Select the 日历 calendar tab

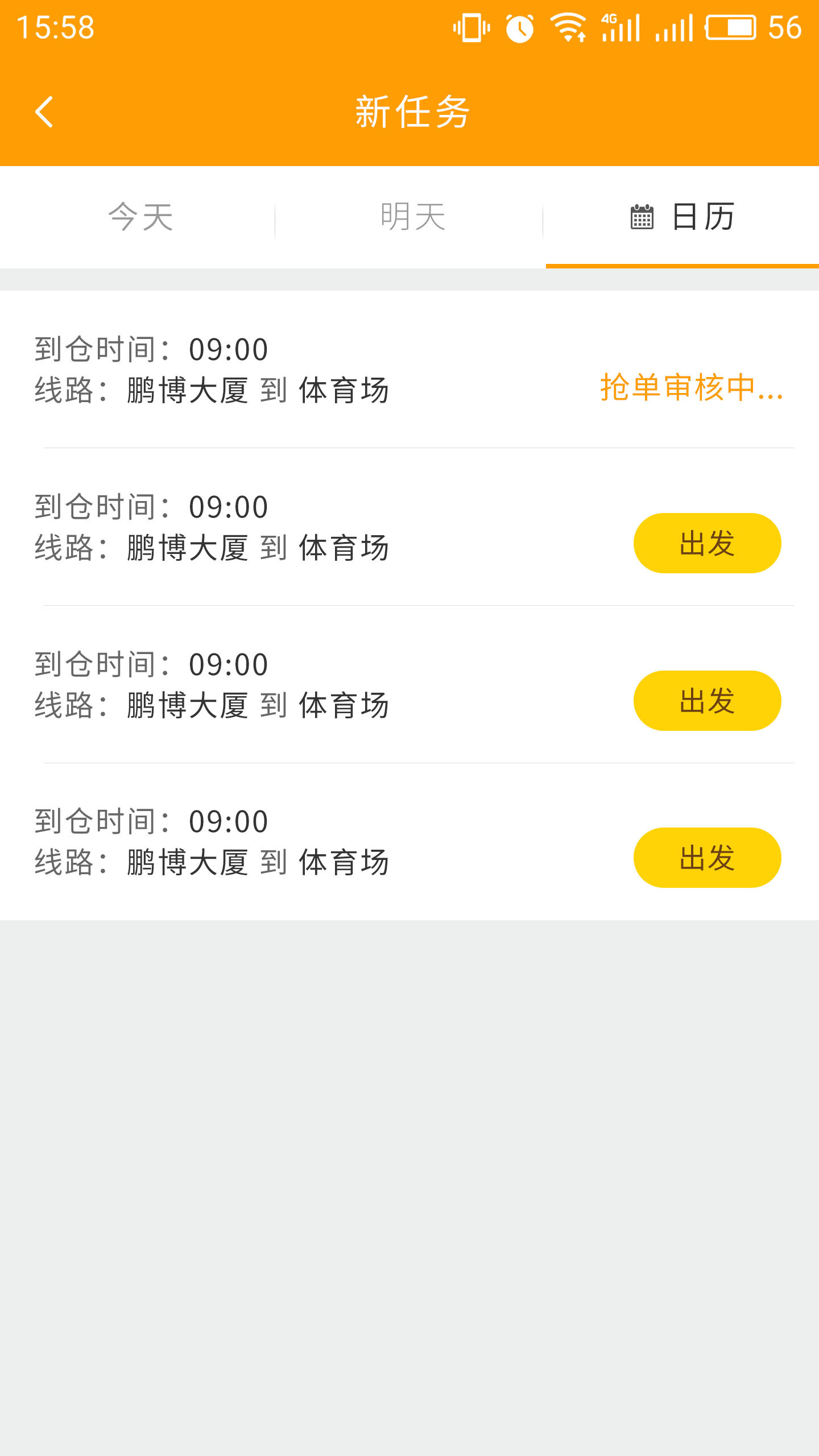682,217
